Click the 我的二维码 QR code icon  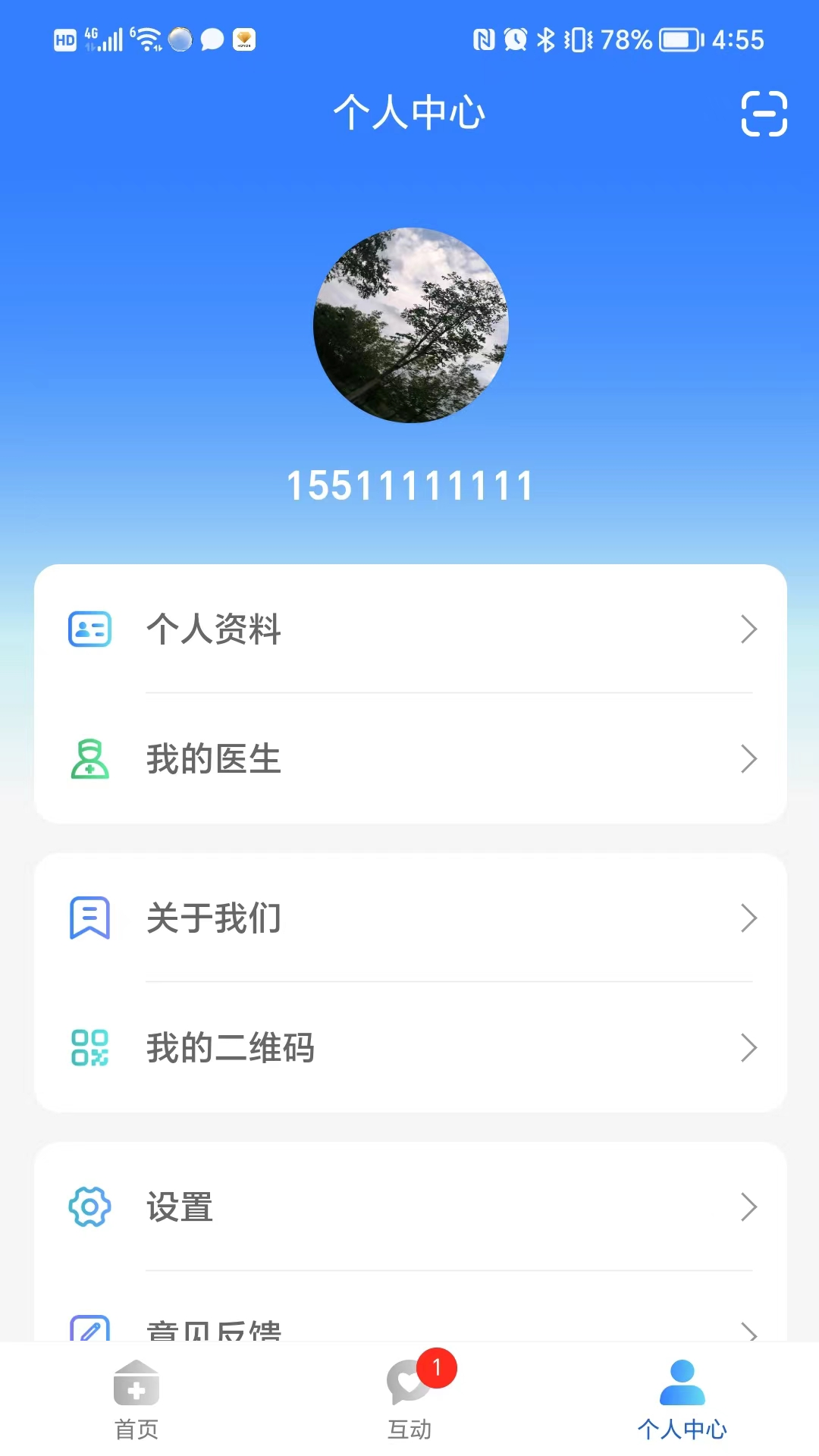pyautogui.click(x=89, y=1049)
